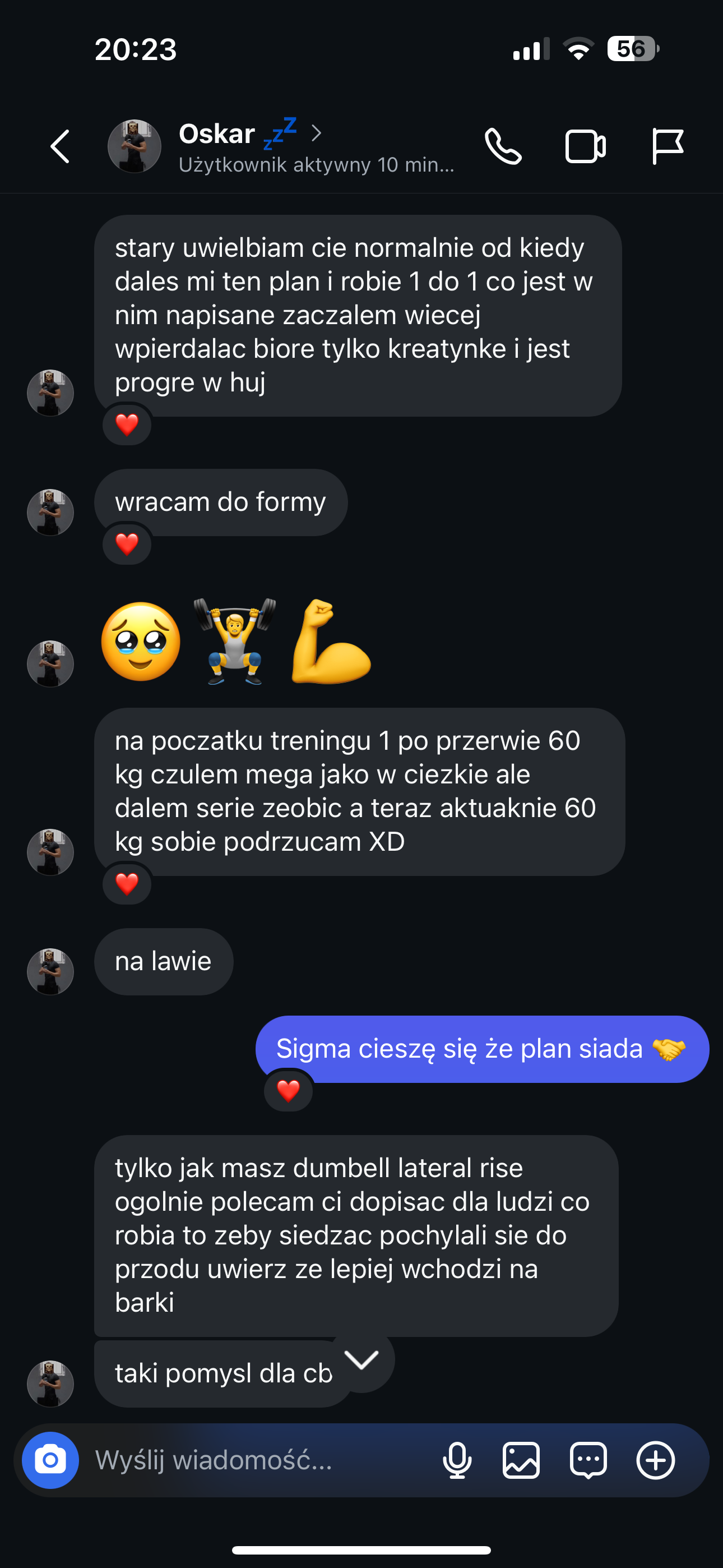Record a voice message with the microphone
This screenshot has width=723, height=1568.
[457, 1460]
